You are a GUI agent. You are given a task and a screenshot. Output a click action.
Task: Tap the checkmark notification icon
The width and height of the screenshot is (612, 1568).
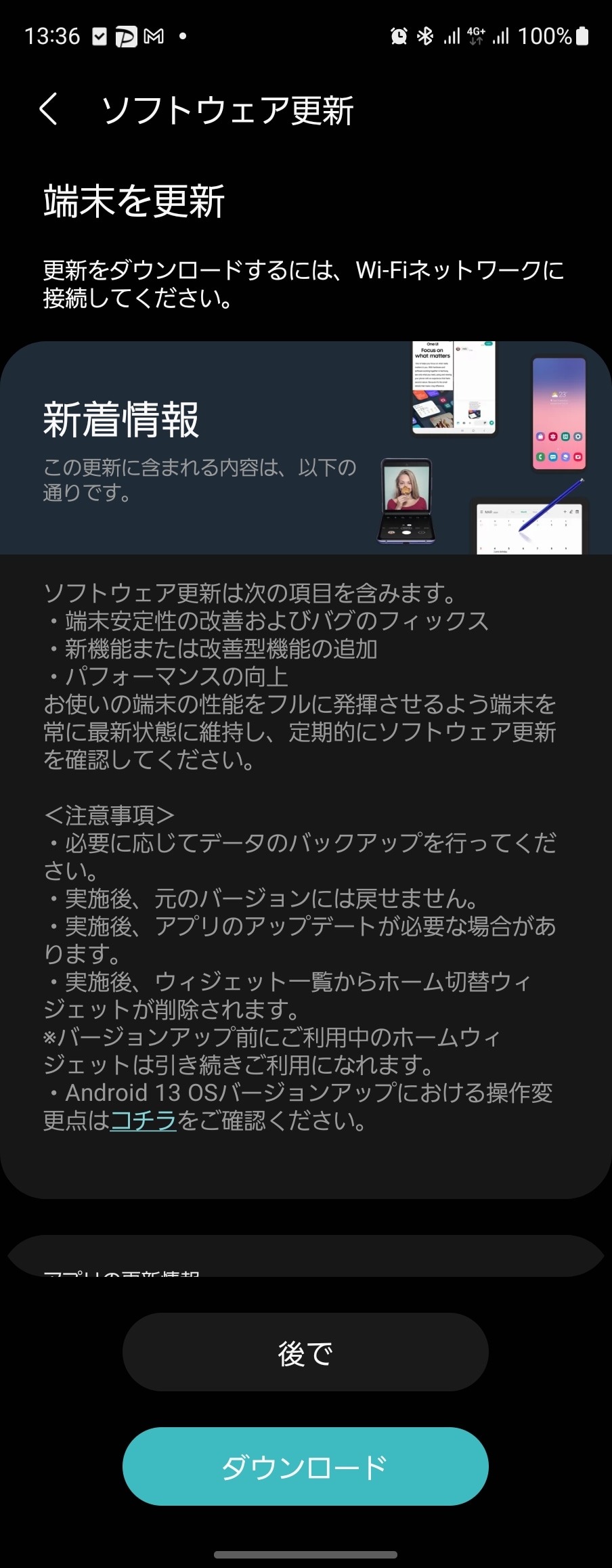99,35
